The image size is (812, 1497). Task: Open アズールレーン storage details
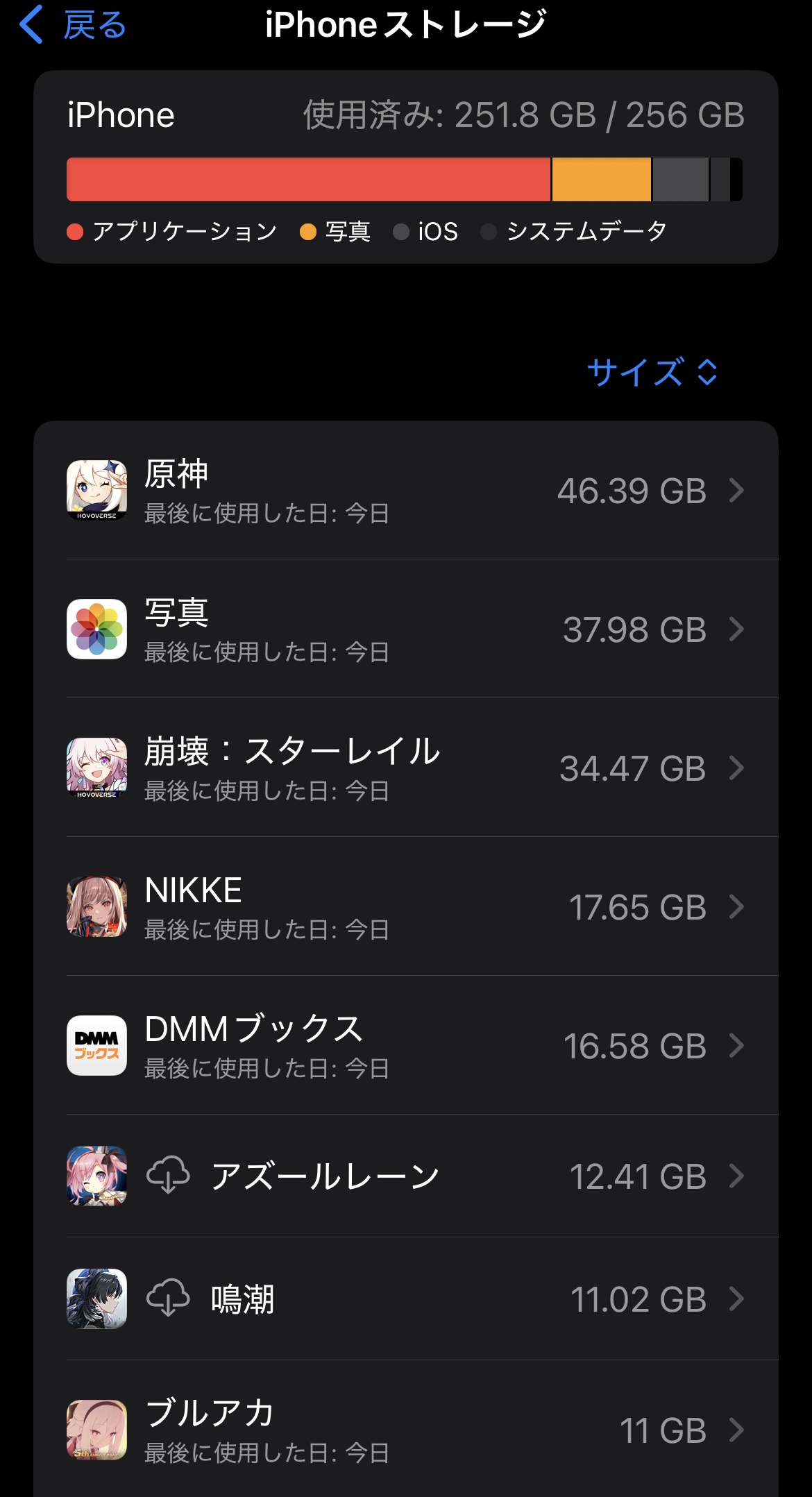pyautogui.click(x=405, y=1176)
